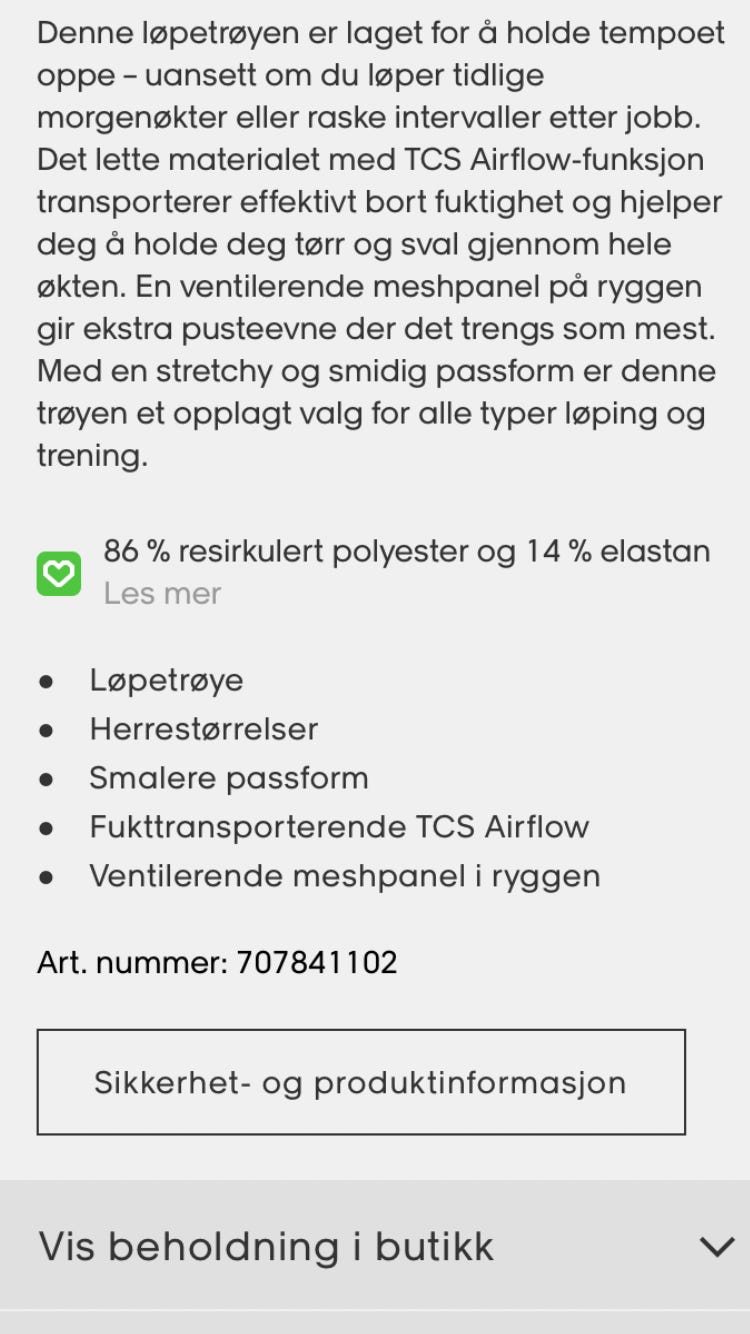Viewport: 750px width, 1334px height.
Task: Open the Les mer link
Action: point(160,593)
